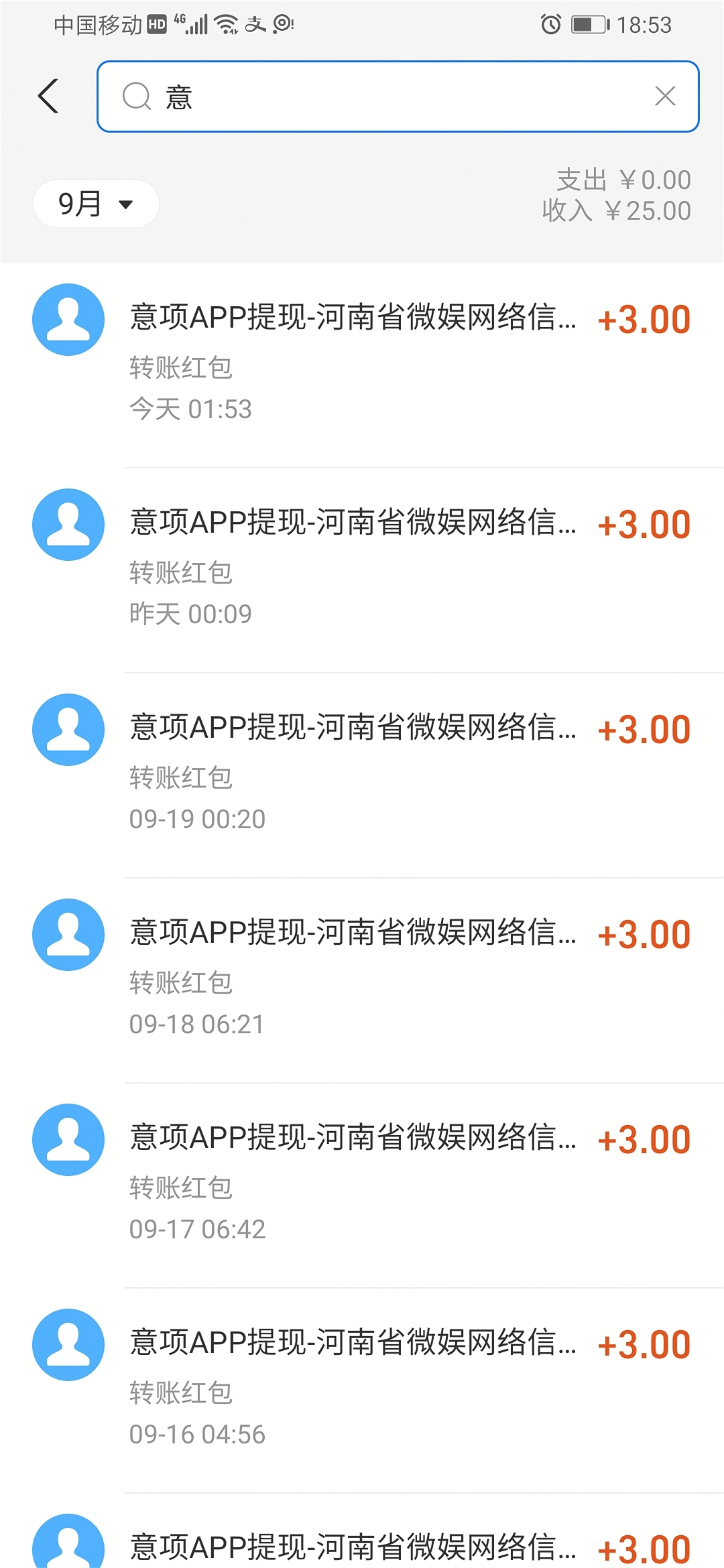Open the transaction dated 09-16 04:56

362,1390
